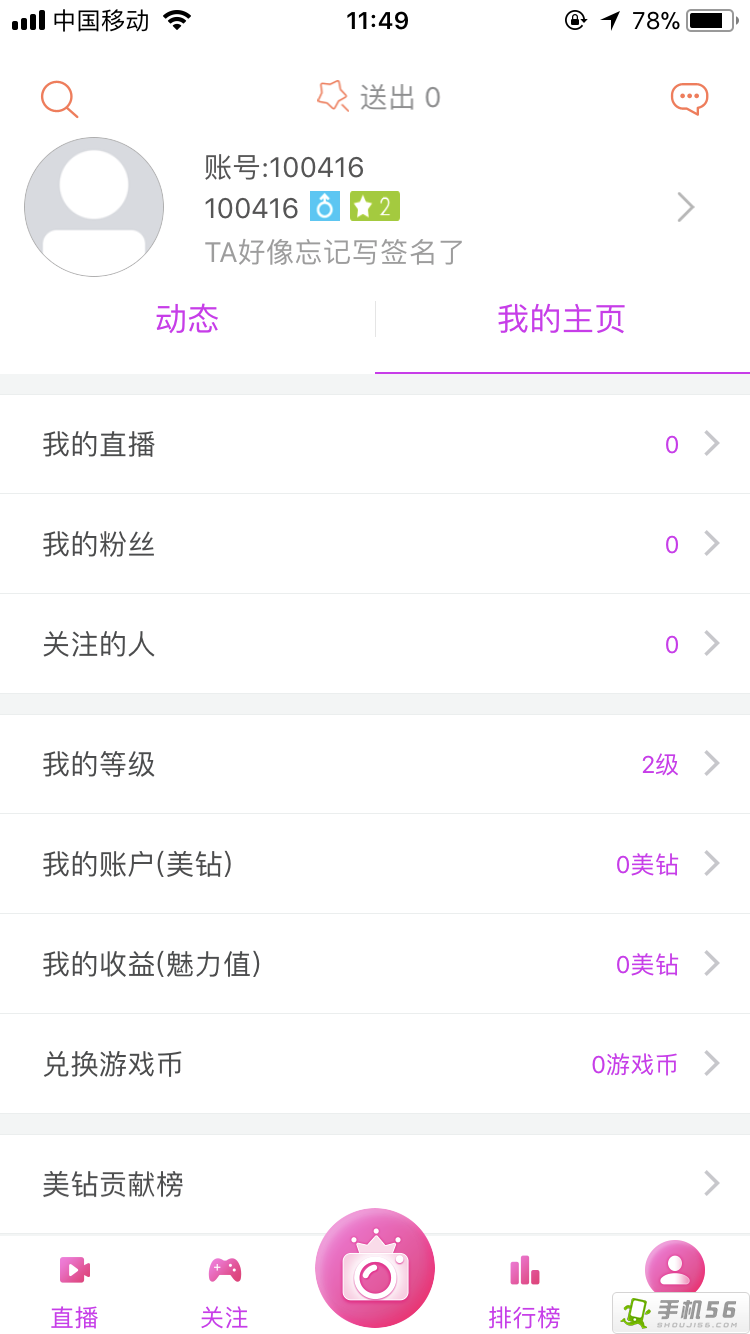
Task: Open 我的账户(美钻) page
Action: point(375,864)
